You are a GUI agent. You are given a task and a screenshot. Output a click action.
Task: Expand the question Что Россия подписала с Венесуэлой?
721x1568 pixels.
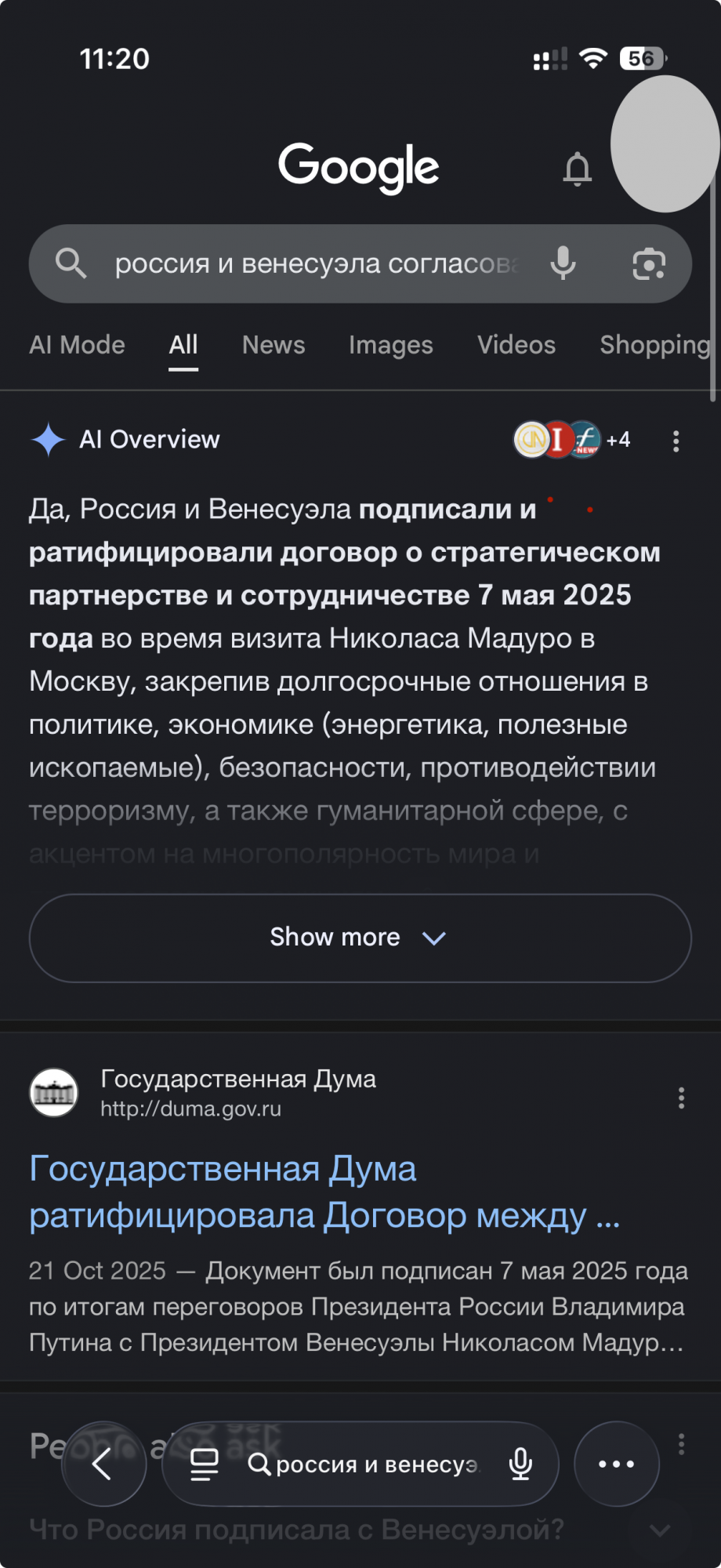pos(660,1530)
